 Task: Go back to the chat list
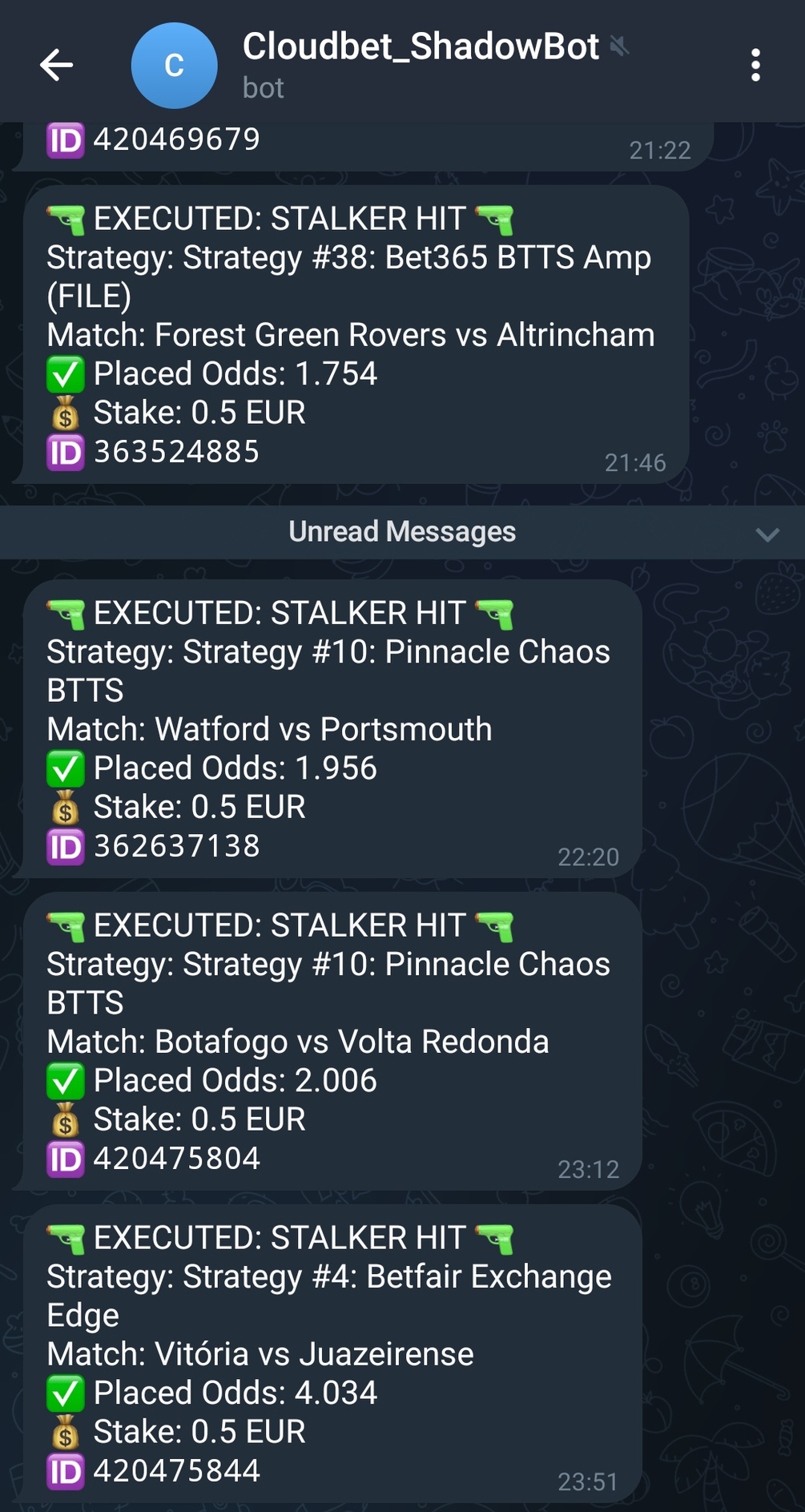(56, 65)
